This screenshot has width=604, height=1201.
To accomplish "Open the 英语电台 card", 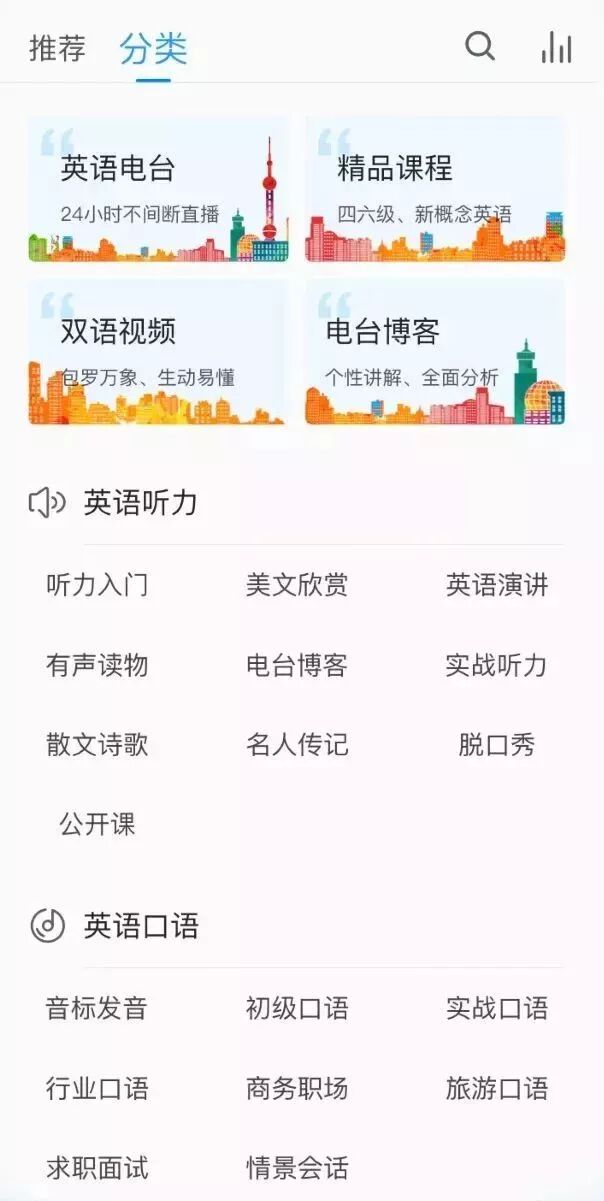I will coord(158,189).
